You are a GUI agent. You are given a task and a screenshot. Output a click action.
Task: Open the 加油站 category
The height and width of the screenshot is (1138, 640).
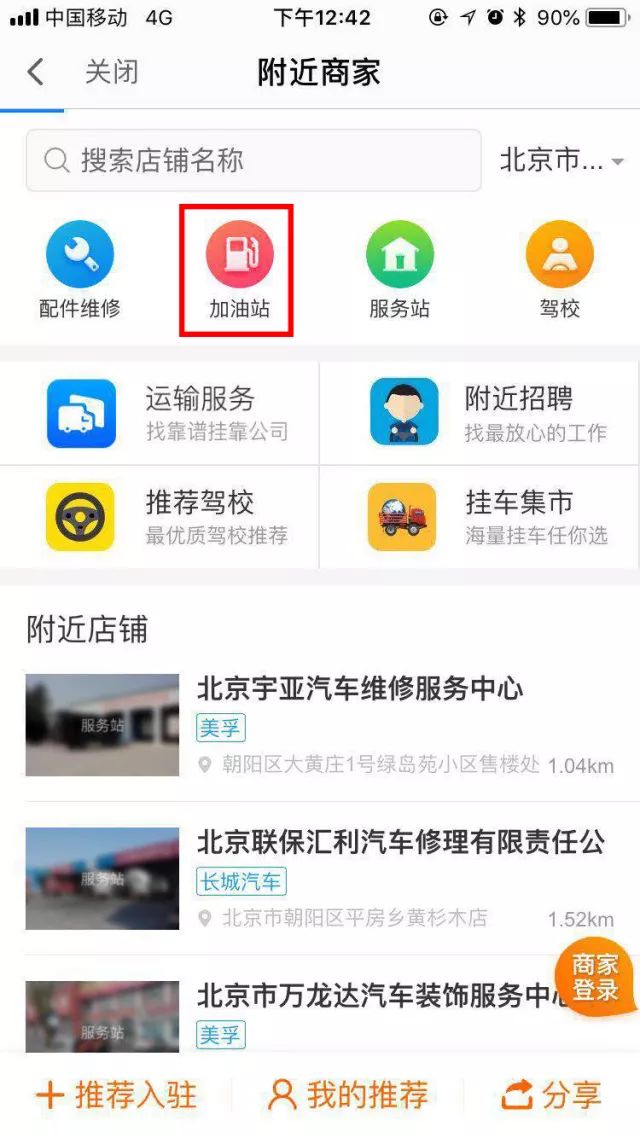pos(239,270)
